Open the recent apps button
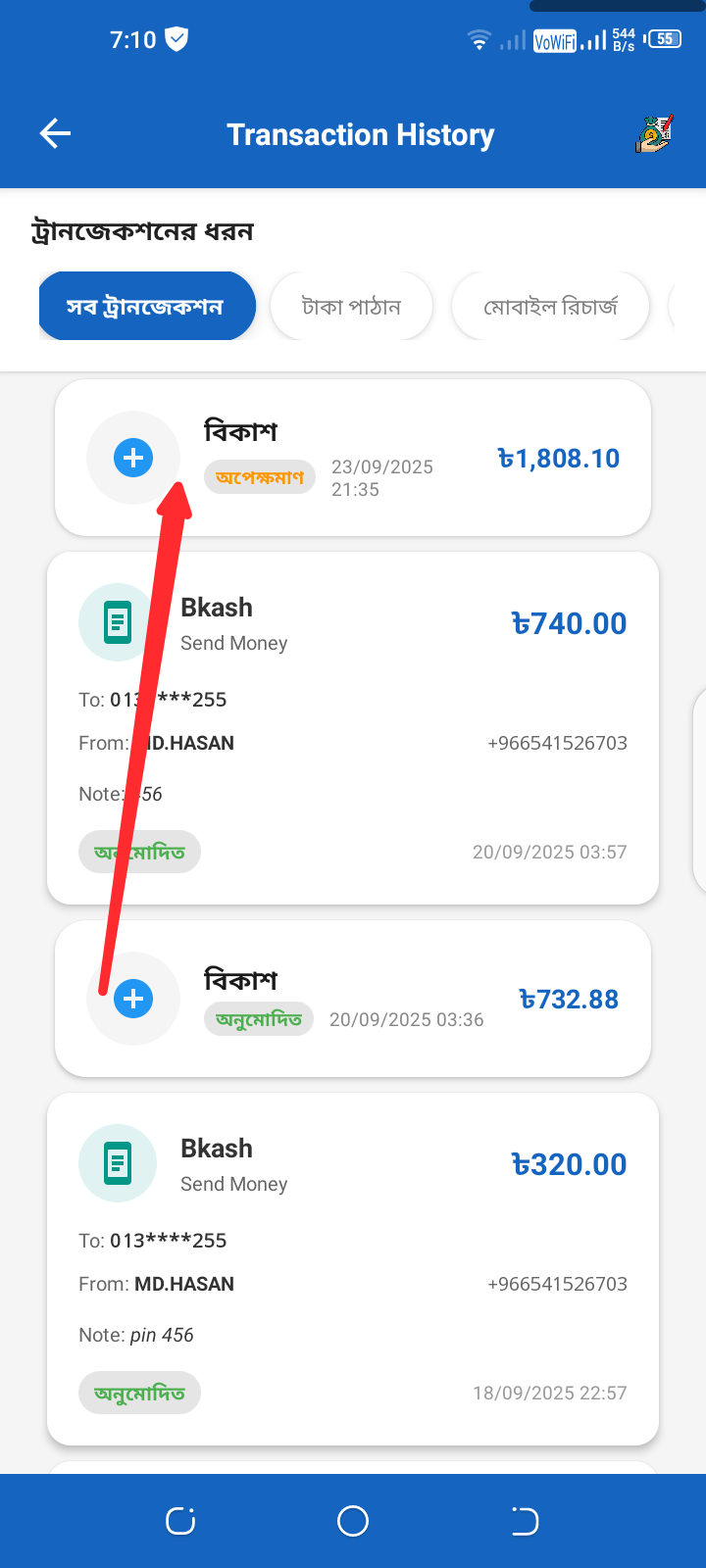Screen dimensions: 706x1568 180,1521
